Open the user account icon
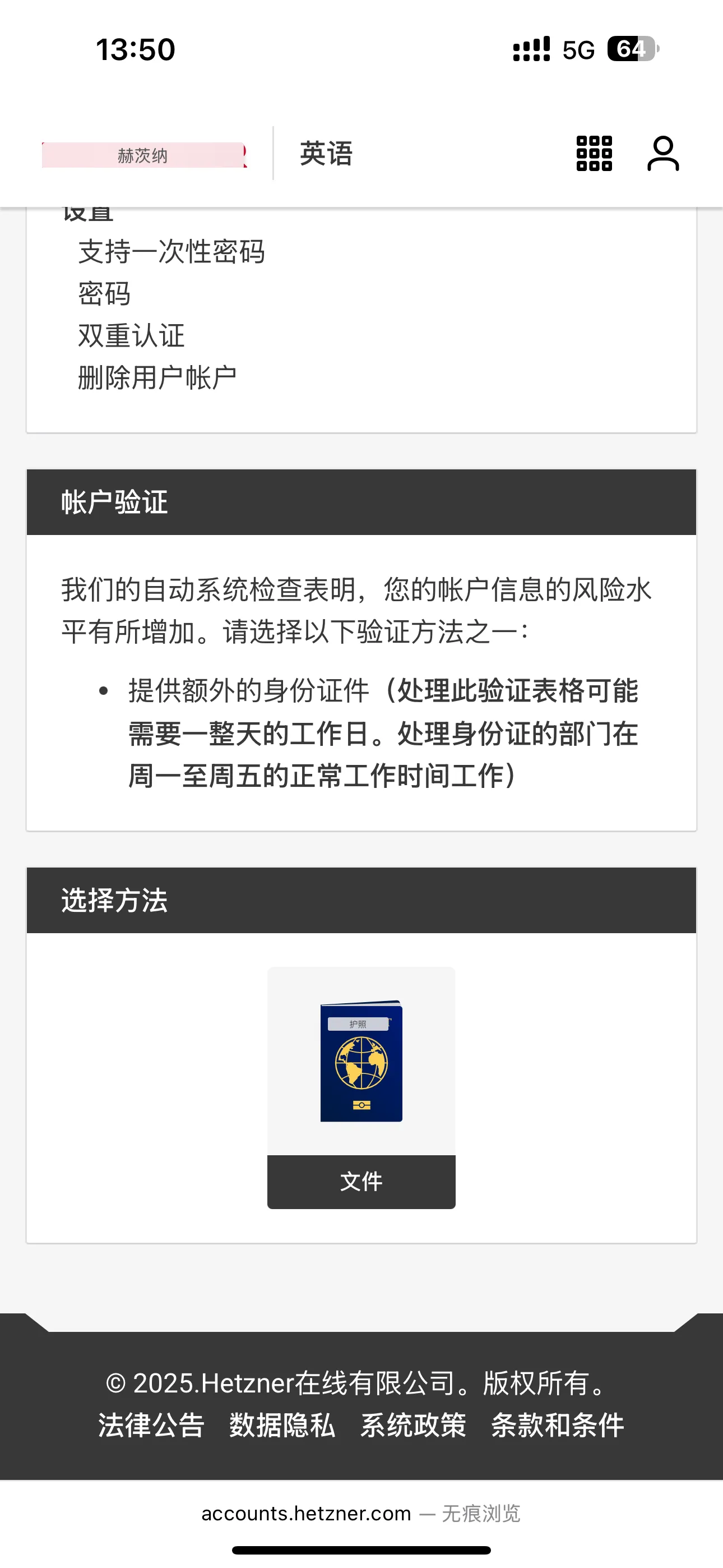The image size is (723, 1568). pyautogui.click(x=662, y=154)
